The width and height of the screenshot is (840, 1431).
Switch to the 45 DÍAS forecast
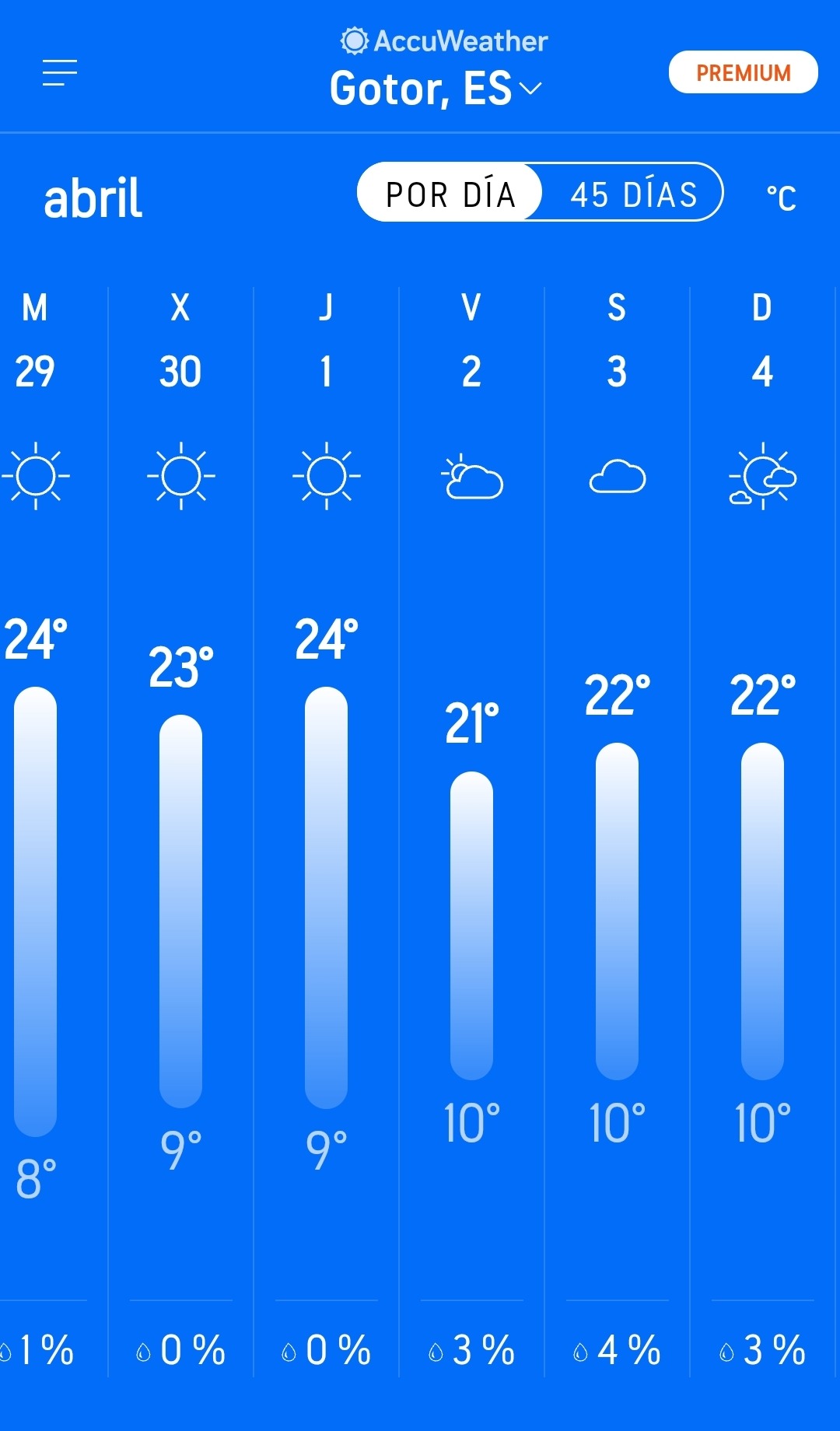click(x=633, y=193)
